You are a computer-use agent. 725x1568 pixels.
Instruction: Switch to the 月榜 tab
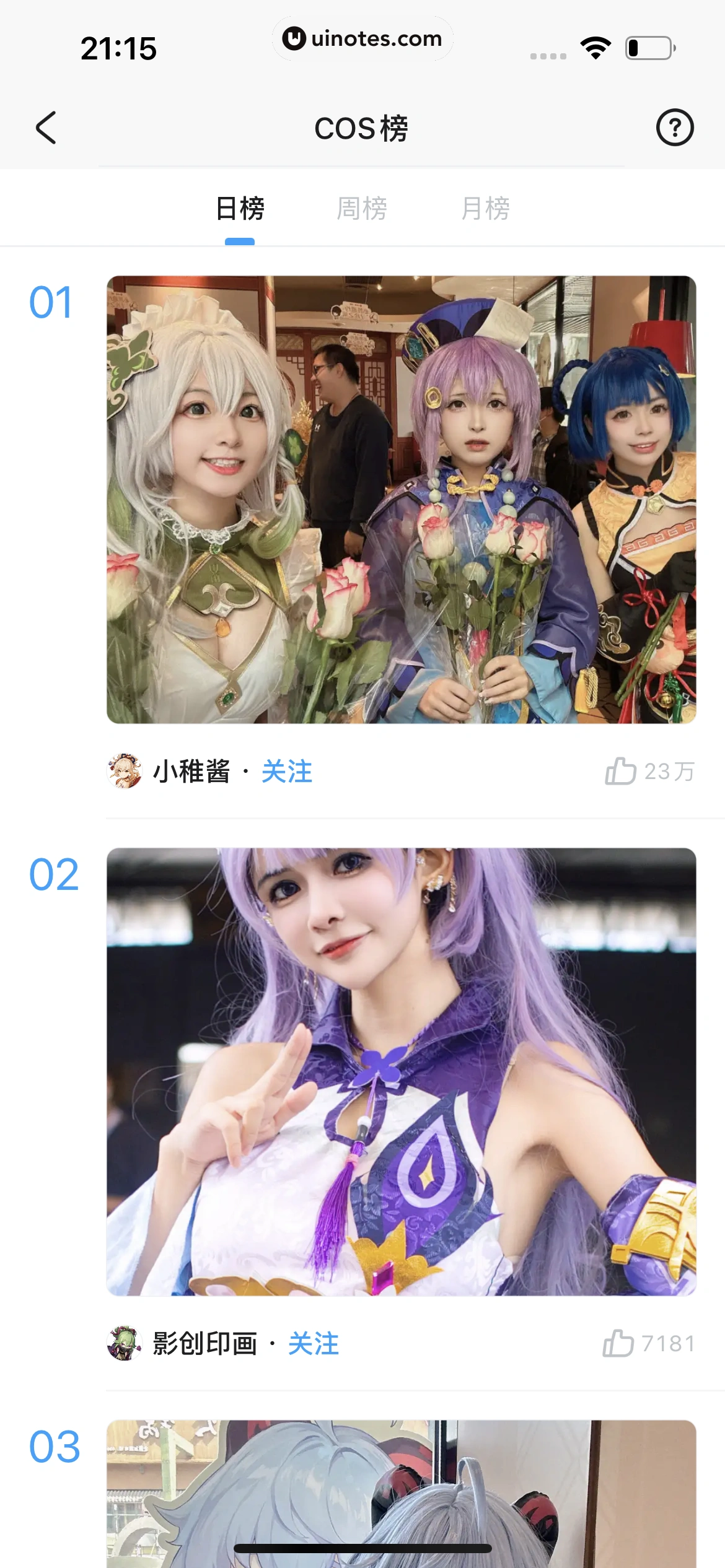[485, 209]
